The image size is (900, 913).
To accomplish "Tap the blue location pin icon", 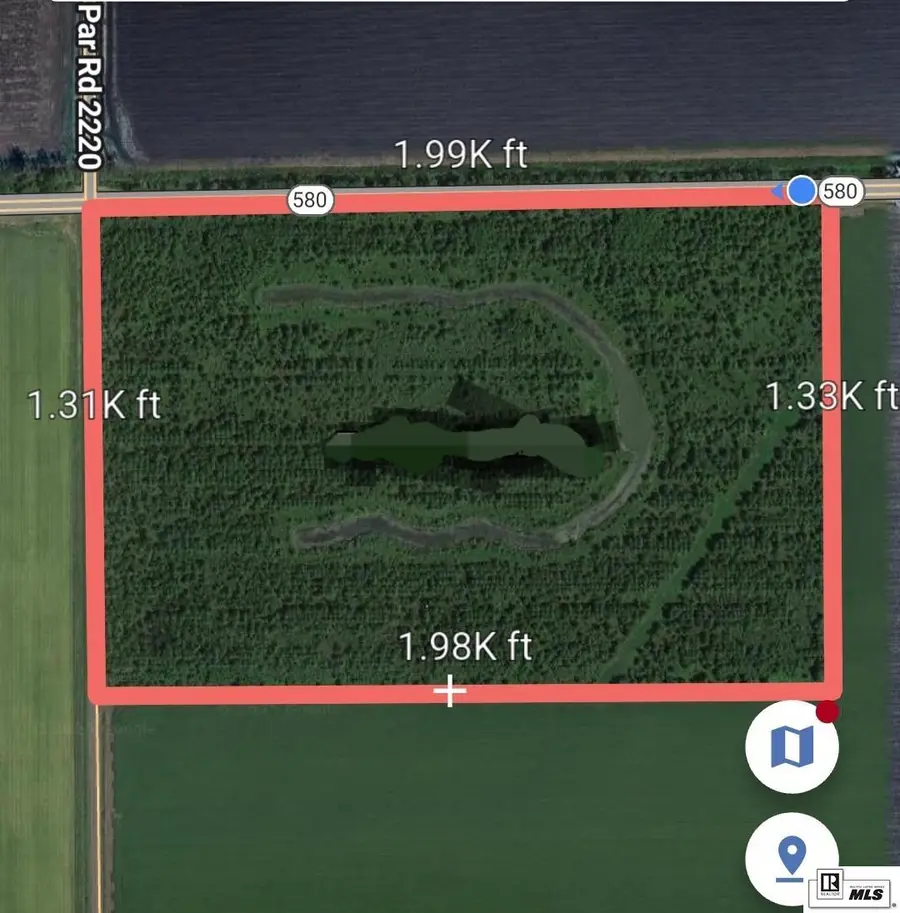I will 791,857.
